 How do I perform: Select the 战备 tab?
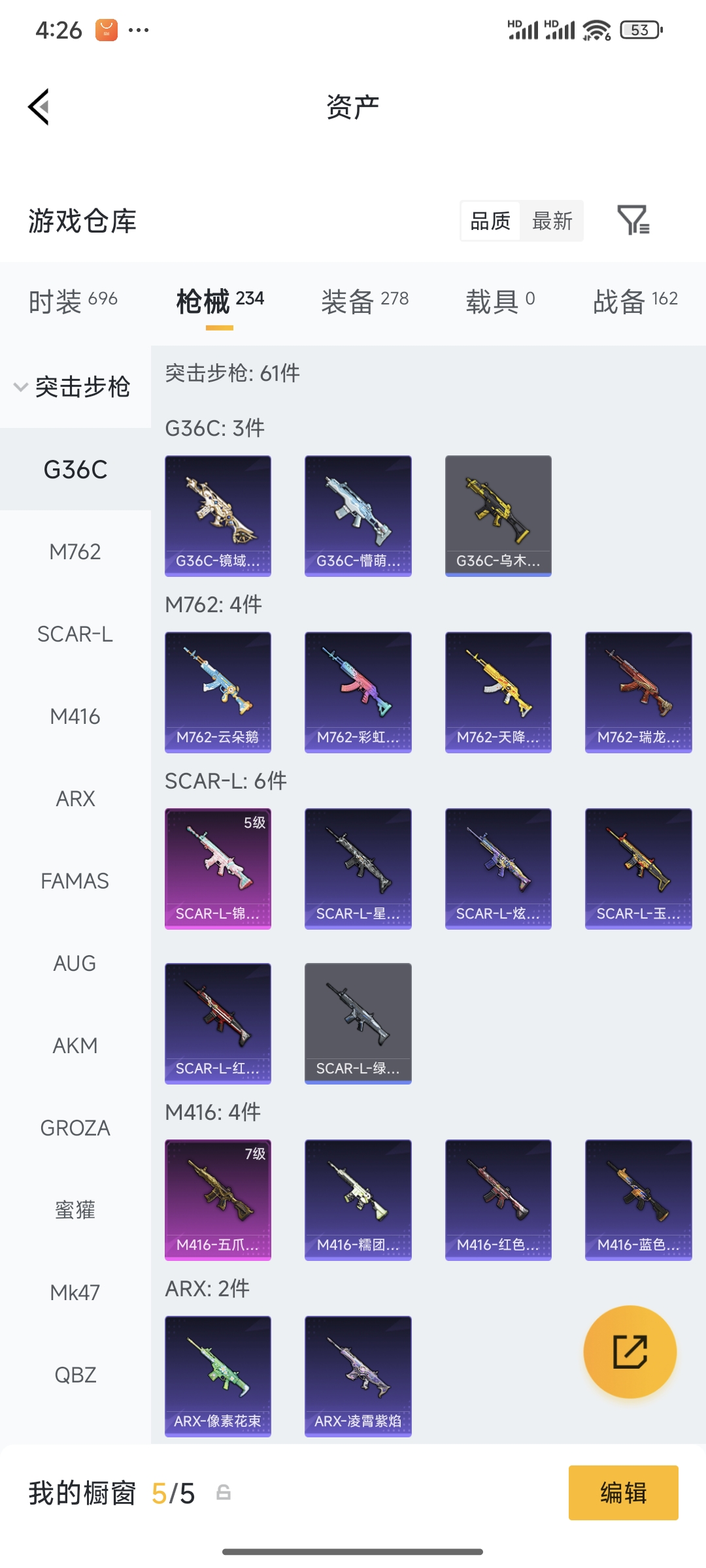coord(635,301)
